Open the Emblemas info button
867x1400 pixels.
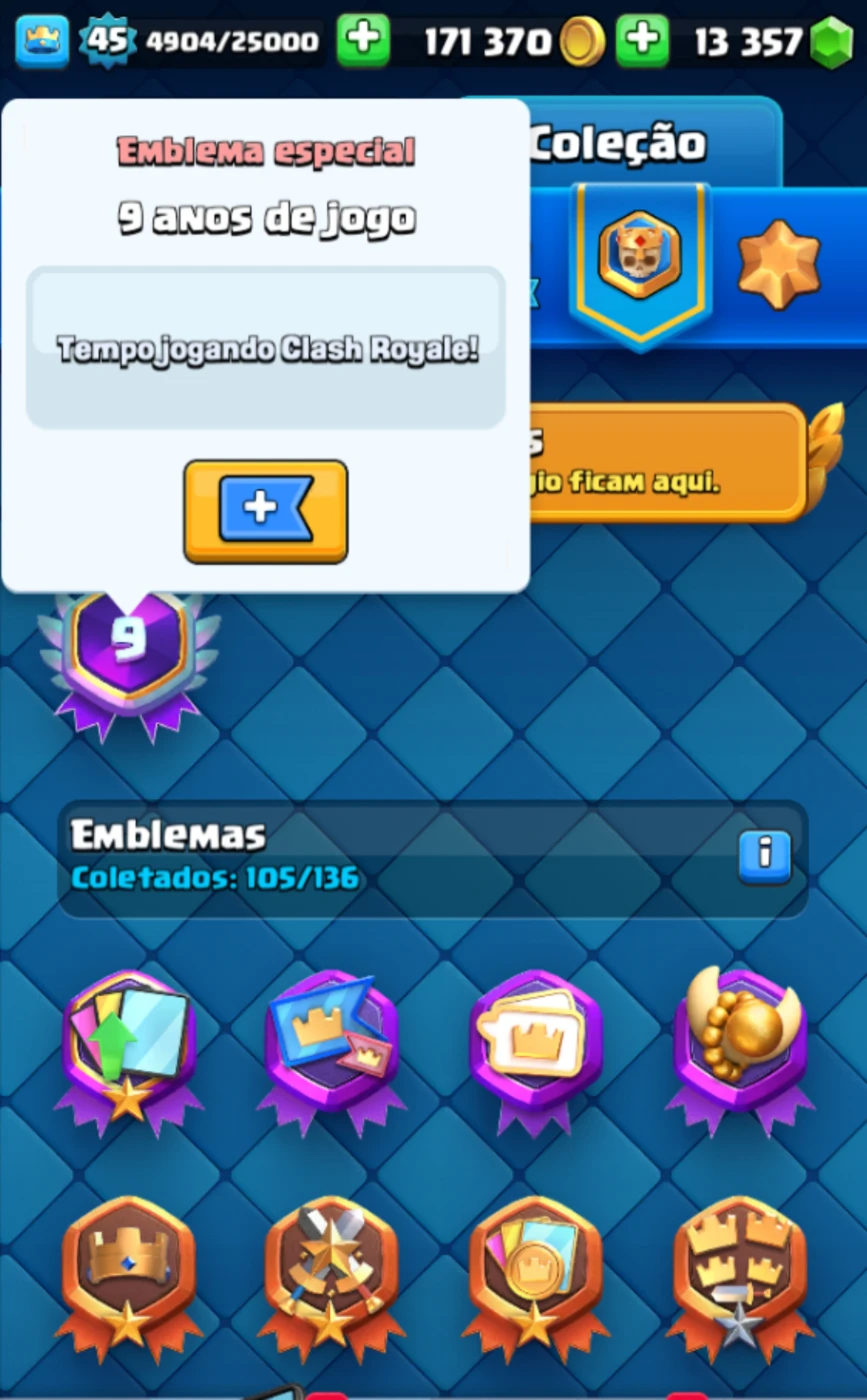[x=765, y=857]
